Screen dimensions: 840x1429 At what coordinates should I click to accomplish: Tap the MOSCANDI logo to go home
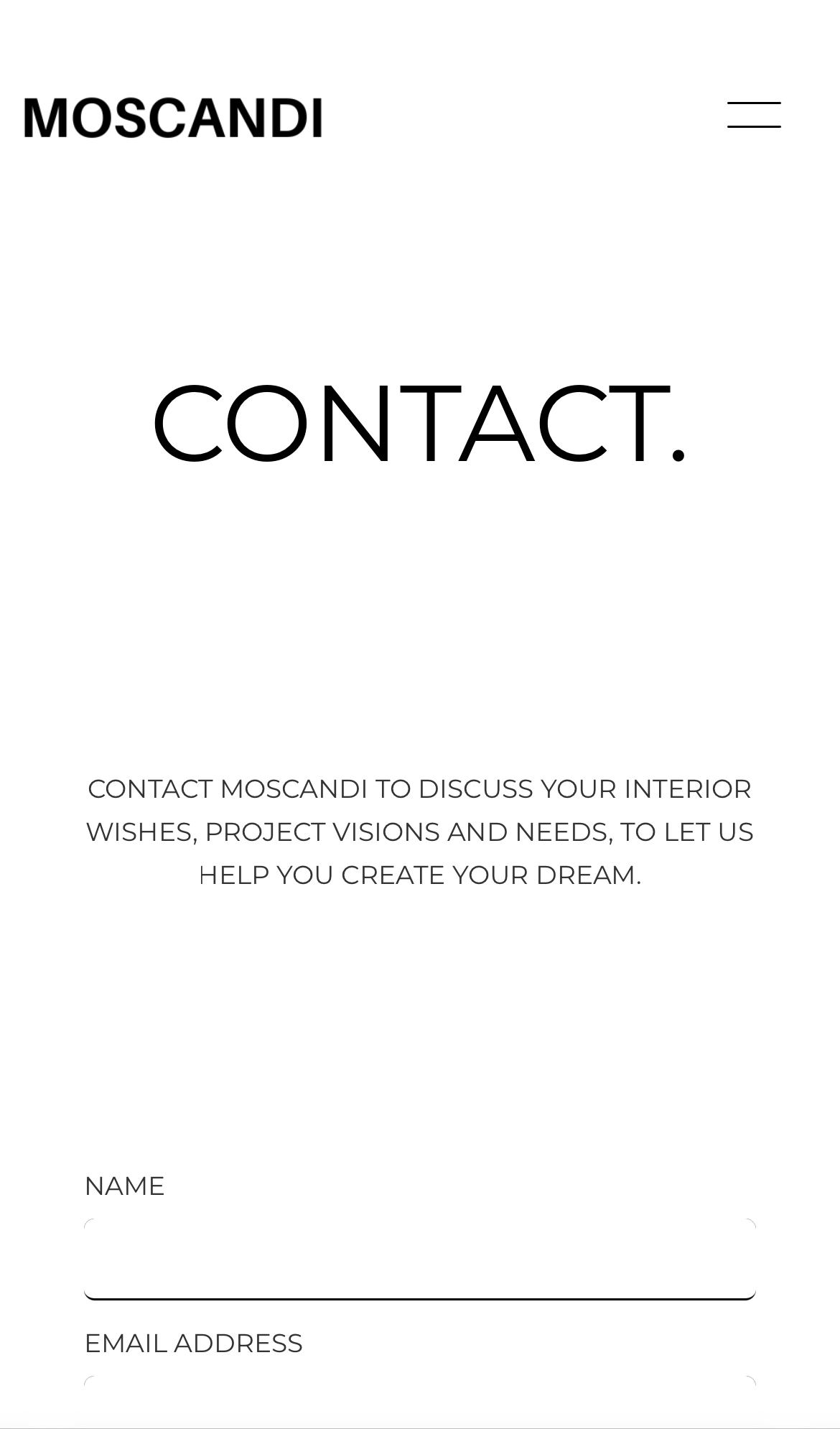[x=173, y=118]
